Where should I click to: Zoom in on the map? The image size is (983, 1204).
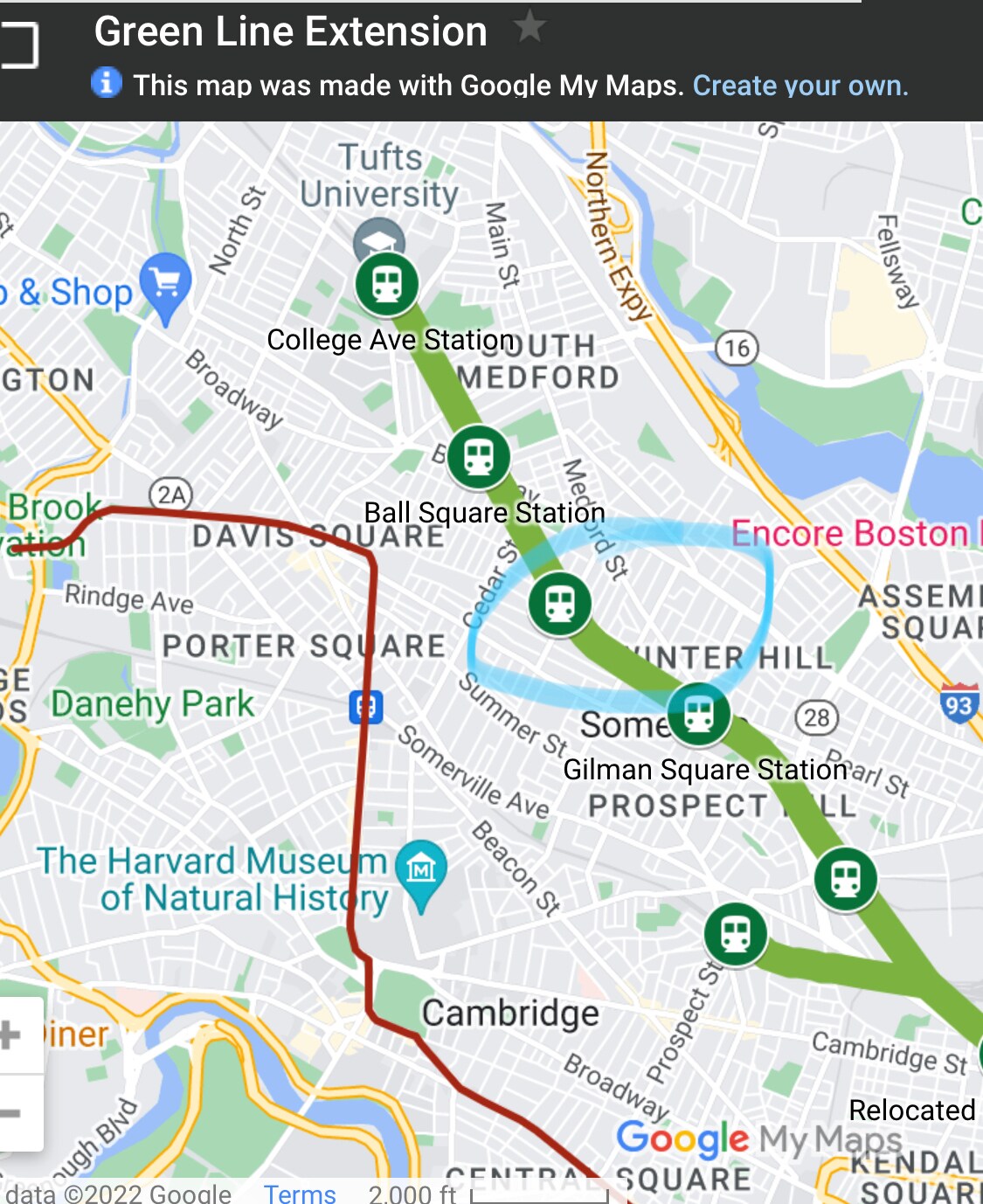(x=12, y=1035)
